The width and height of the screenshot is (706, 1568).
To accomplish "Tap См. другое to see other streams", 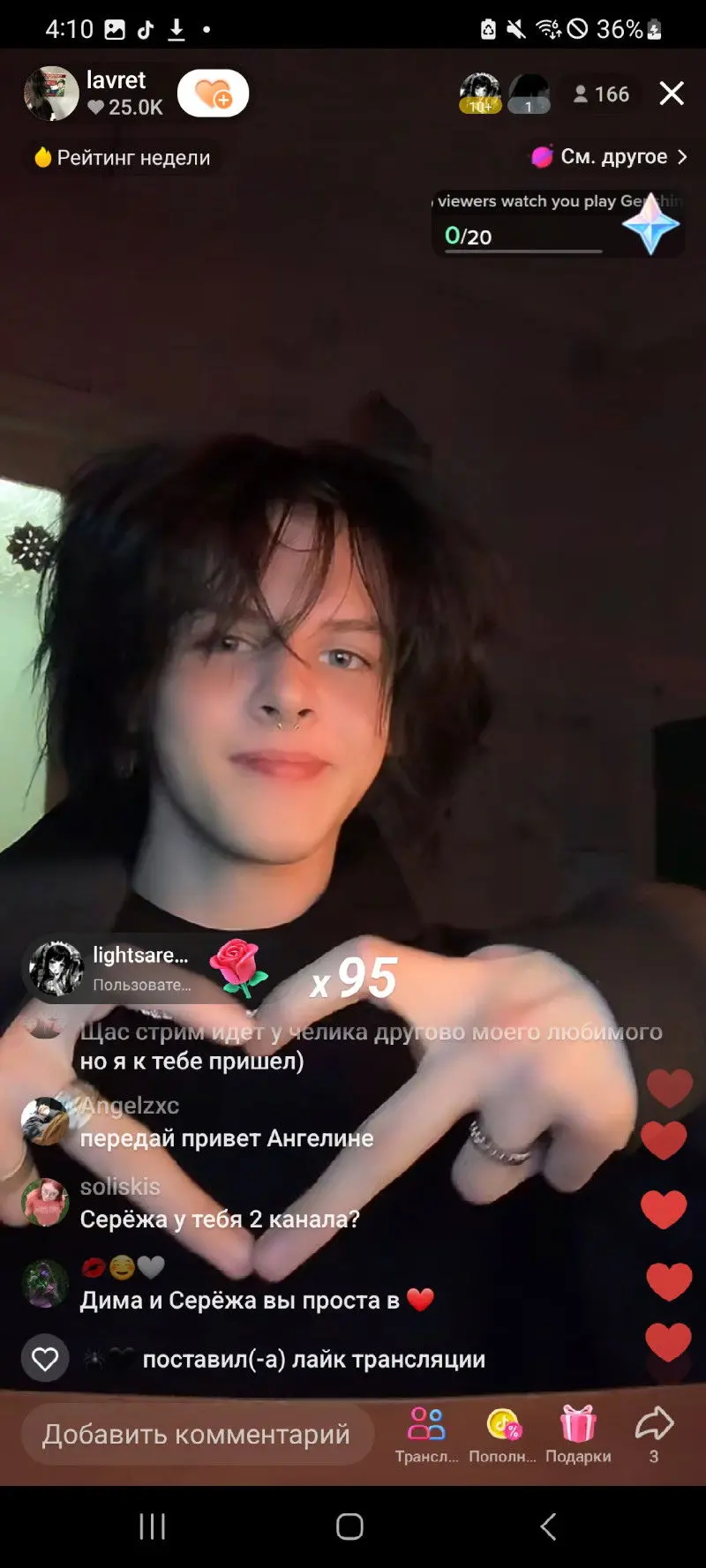I will [609, 157].
